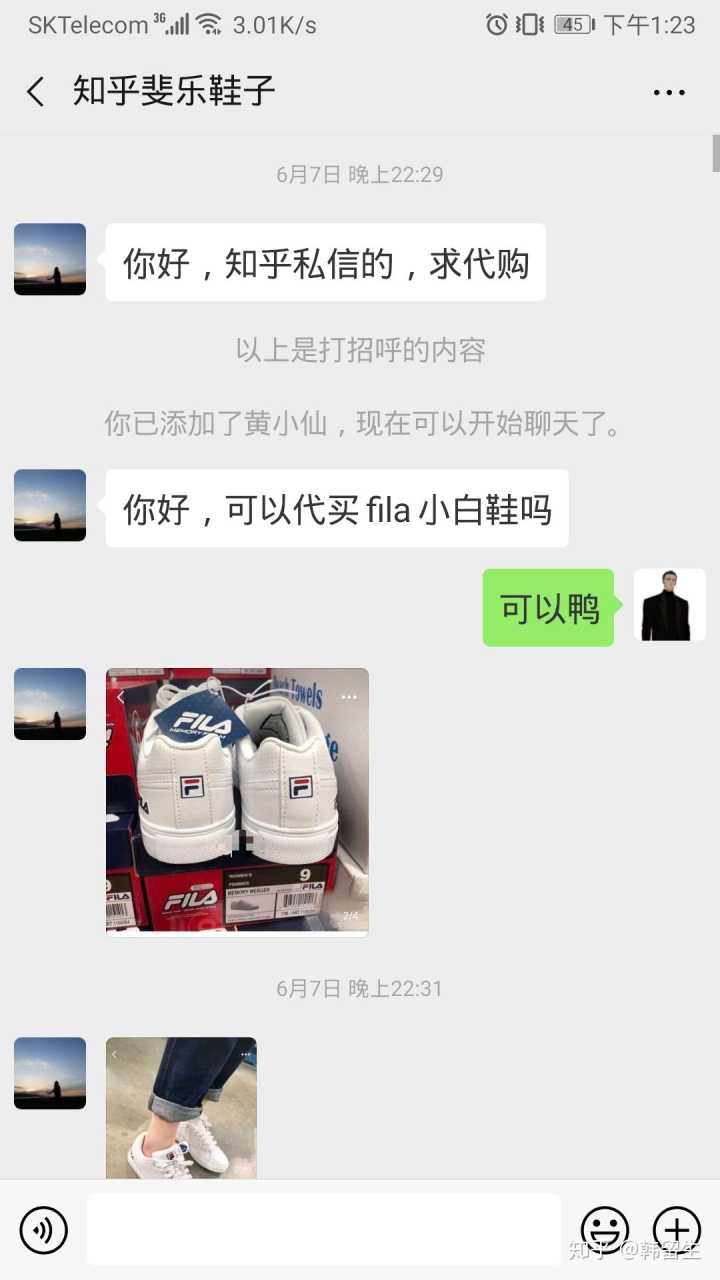Go back from the 知乎斐乐鞋子 chat
Viewport: 720px width, 1280px height.
(36, 92)
